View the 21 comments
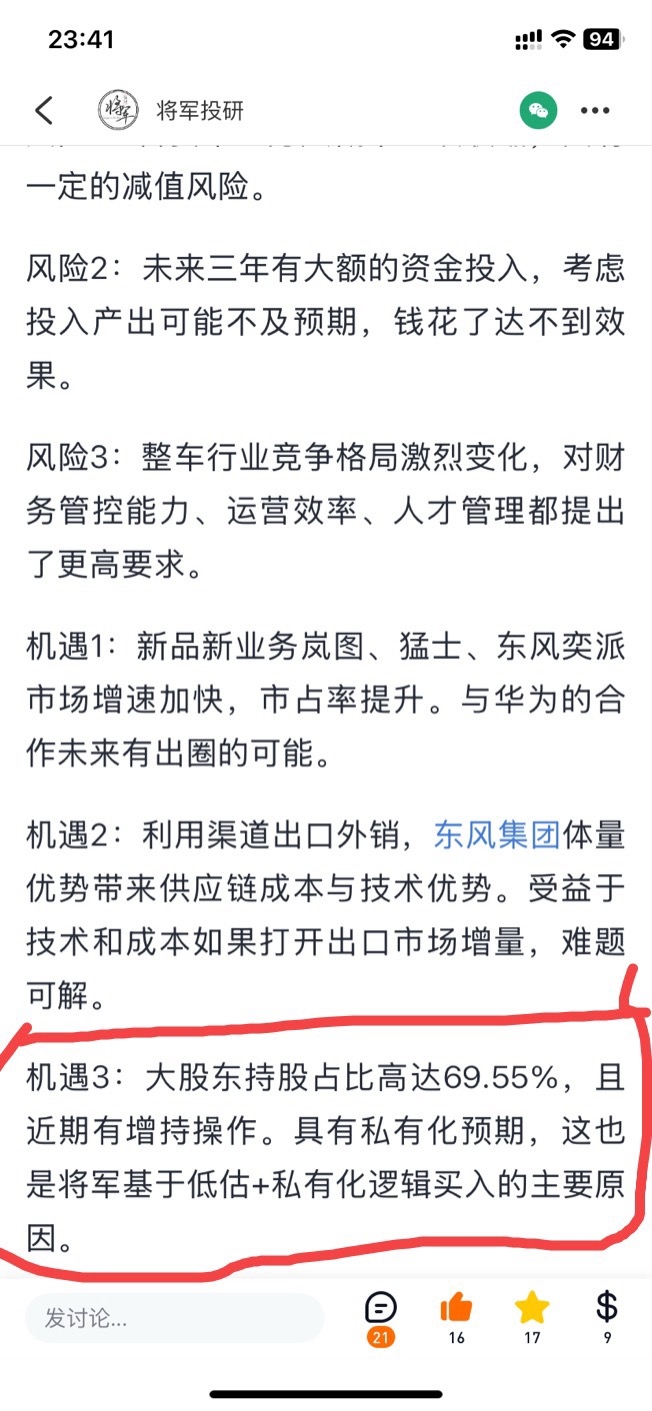The height and width of the screenshot is (1411, 652). tap(381, 1318)
